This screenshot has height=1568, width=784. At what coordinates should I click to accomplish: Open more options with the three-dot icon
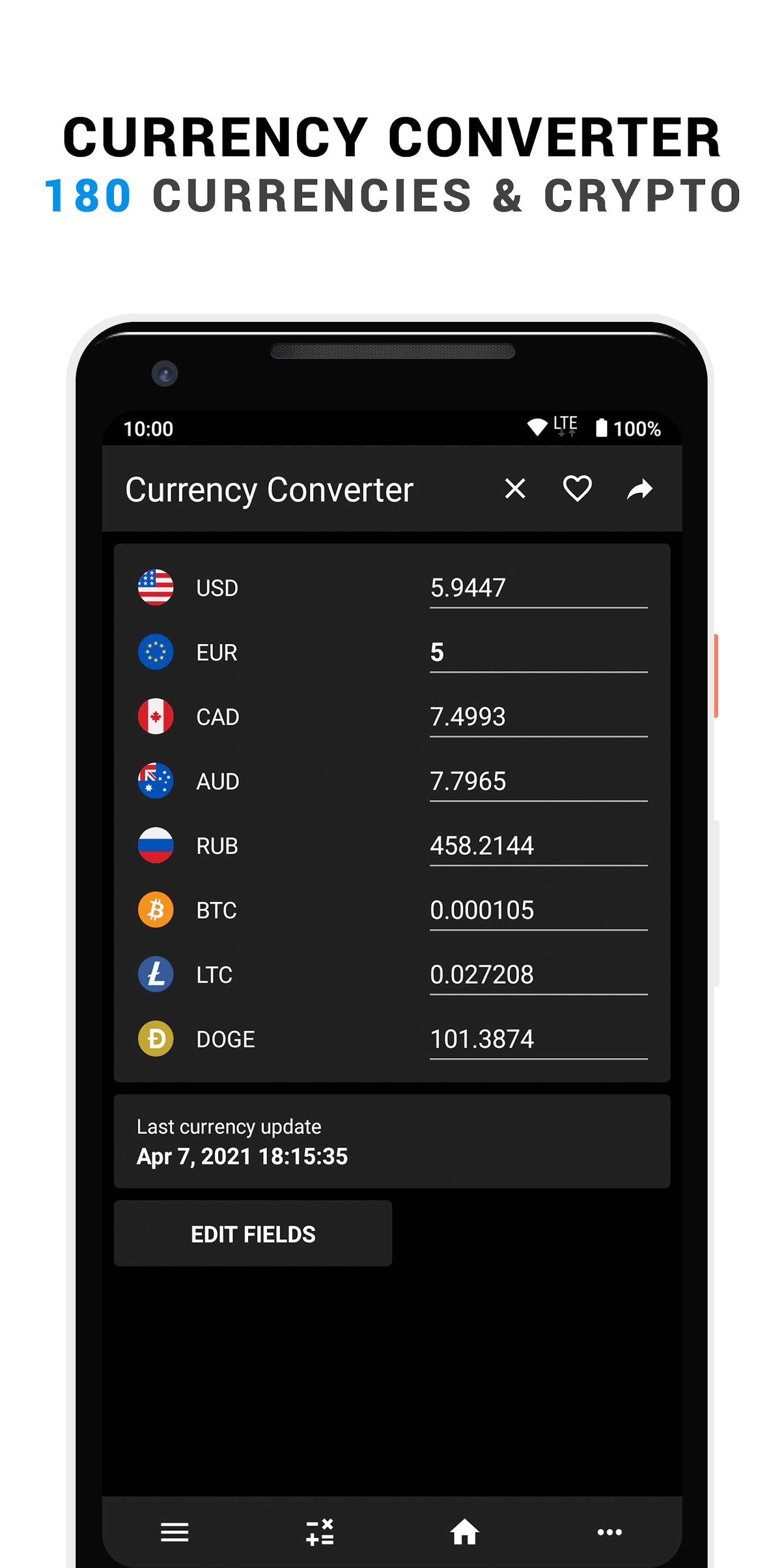tap(609, 1532)
